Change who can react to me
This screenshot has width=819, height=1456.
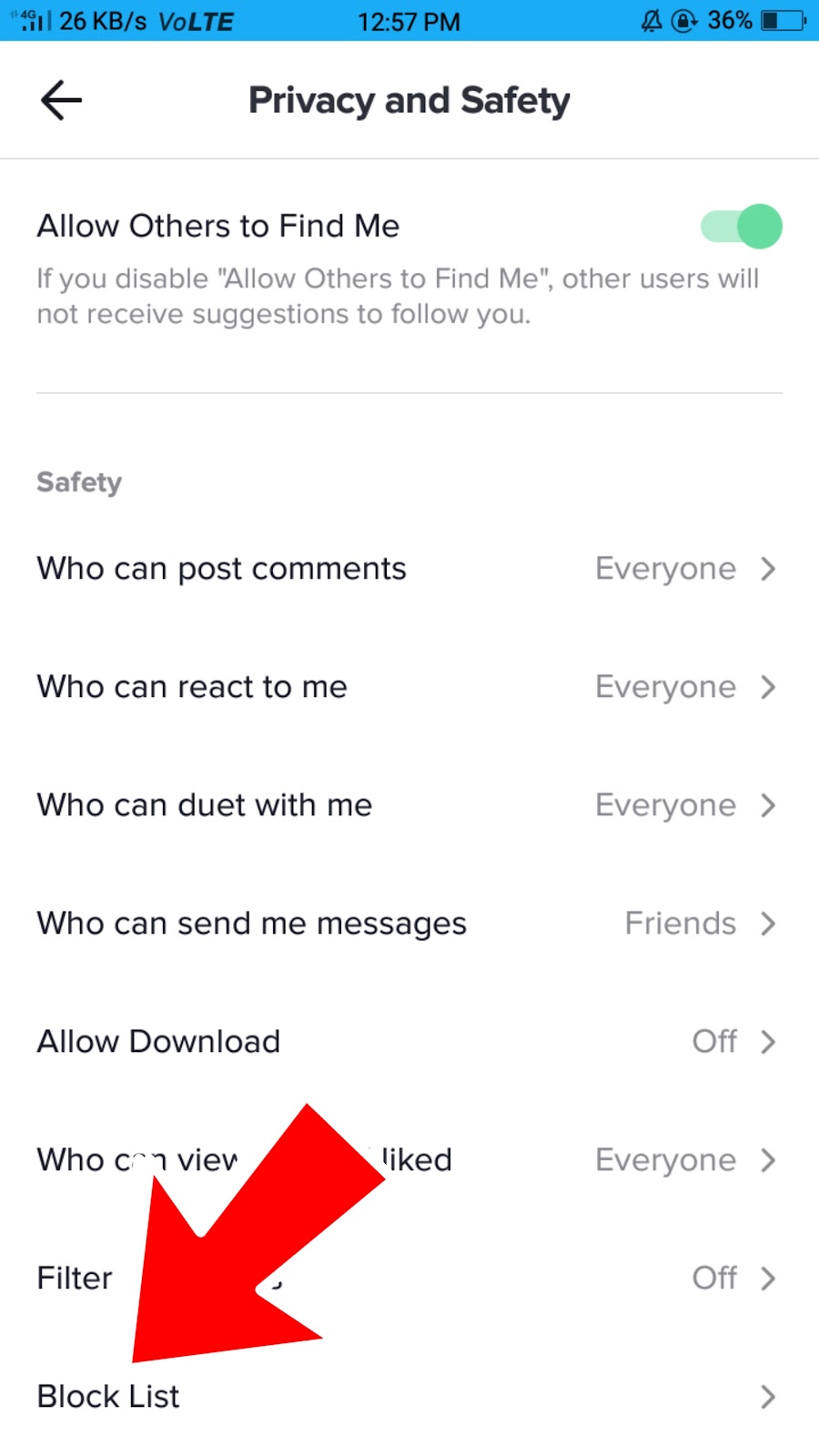(x=409, y=687)
